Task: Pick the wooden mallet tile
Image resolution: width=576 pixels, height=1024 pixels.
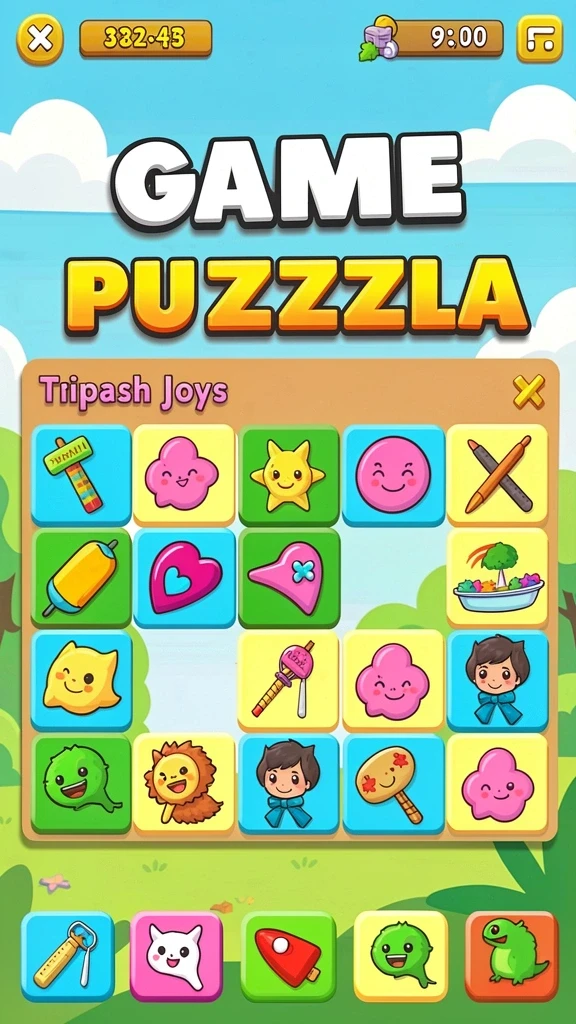Action: point(393,784)
